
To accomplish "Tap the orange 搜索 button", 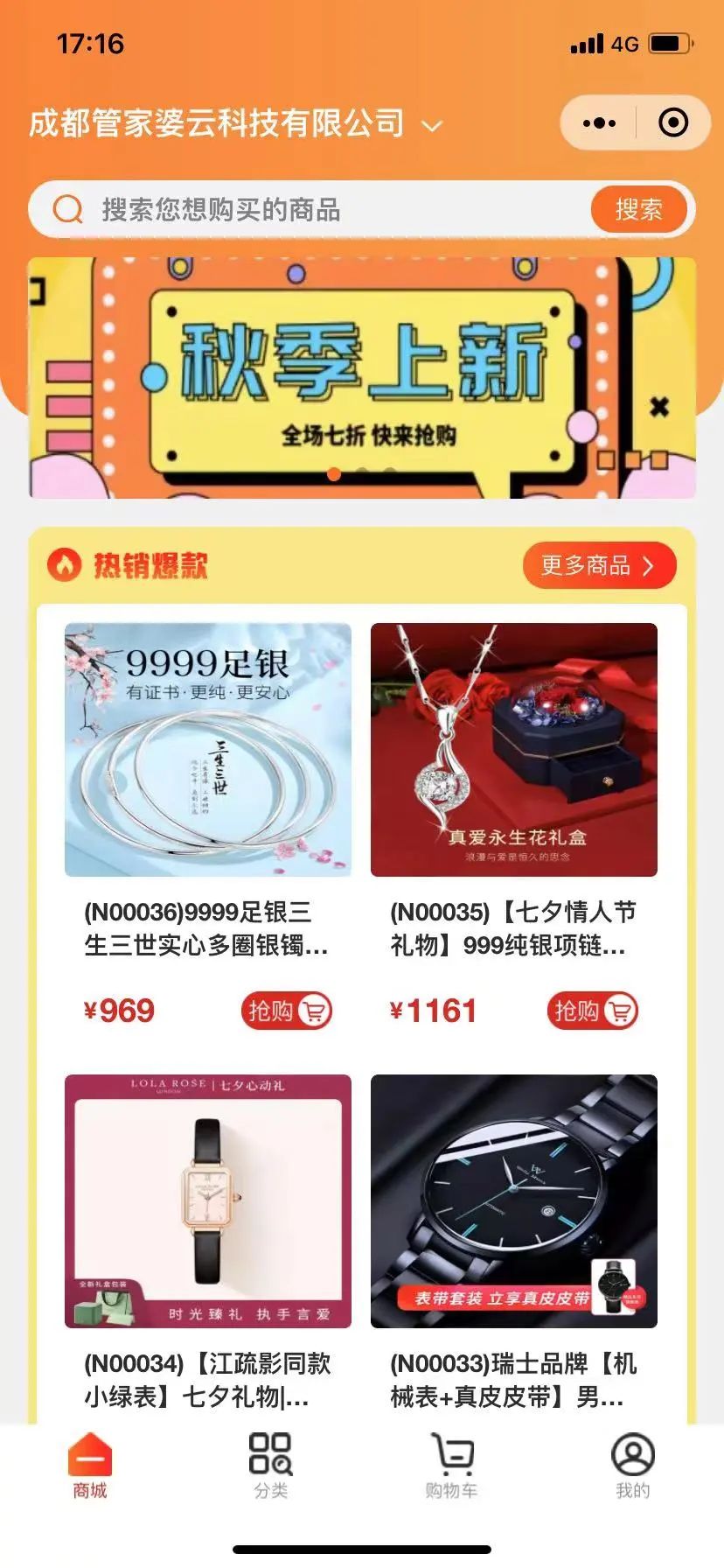I will 638,210.
